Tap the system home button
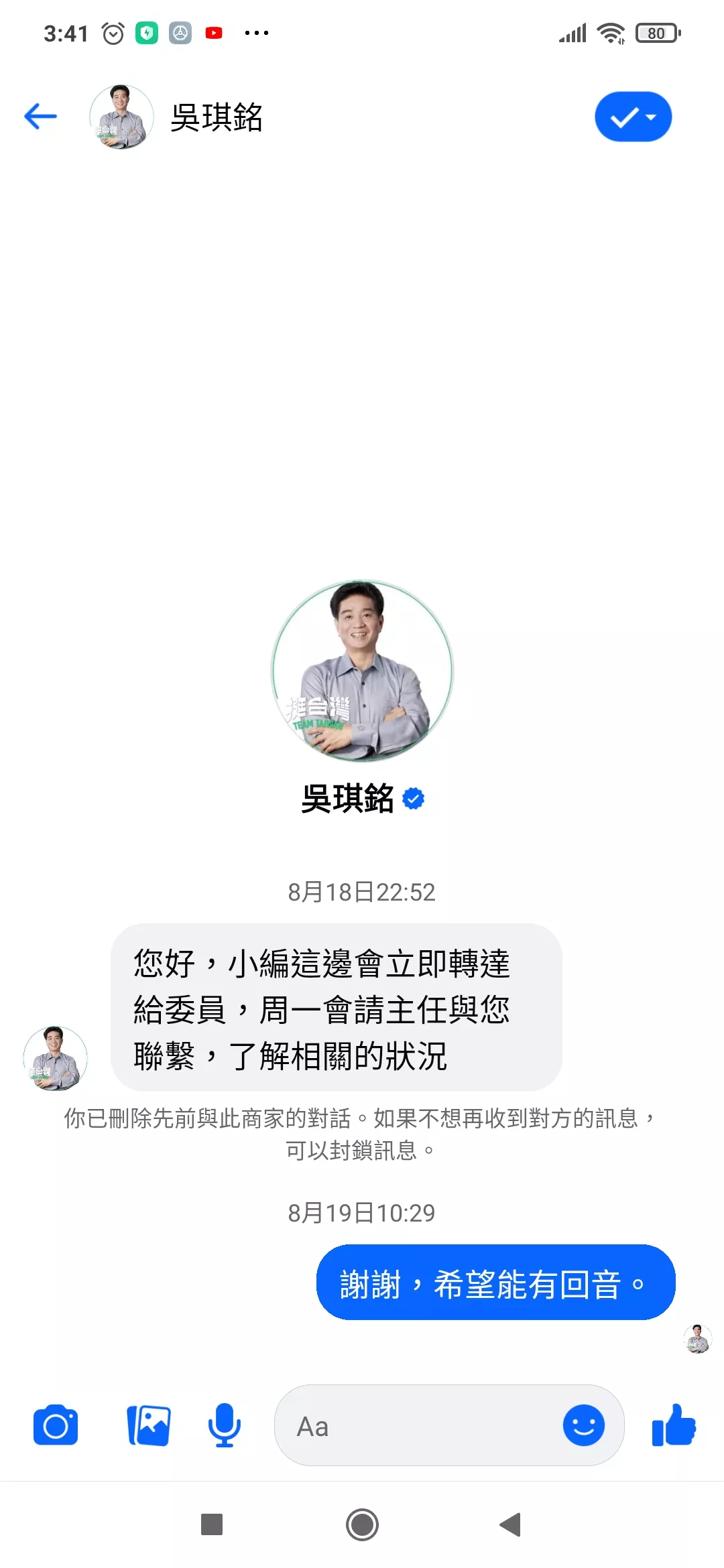The width and height of the screenshot is (724, 1568). click(x=362, y=1524)
